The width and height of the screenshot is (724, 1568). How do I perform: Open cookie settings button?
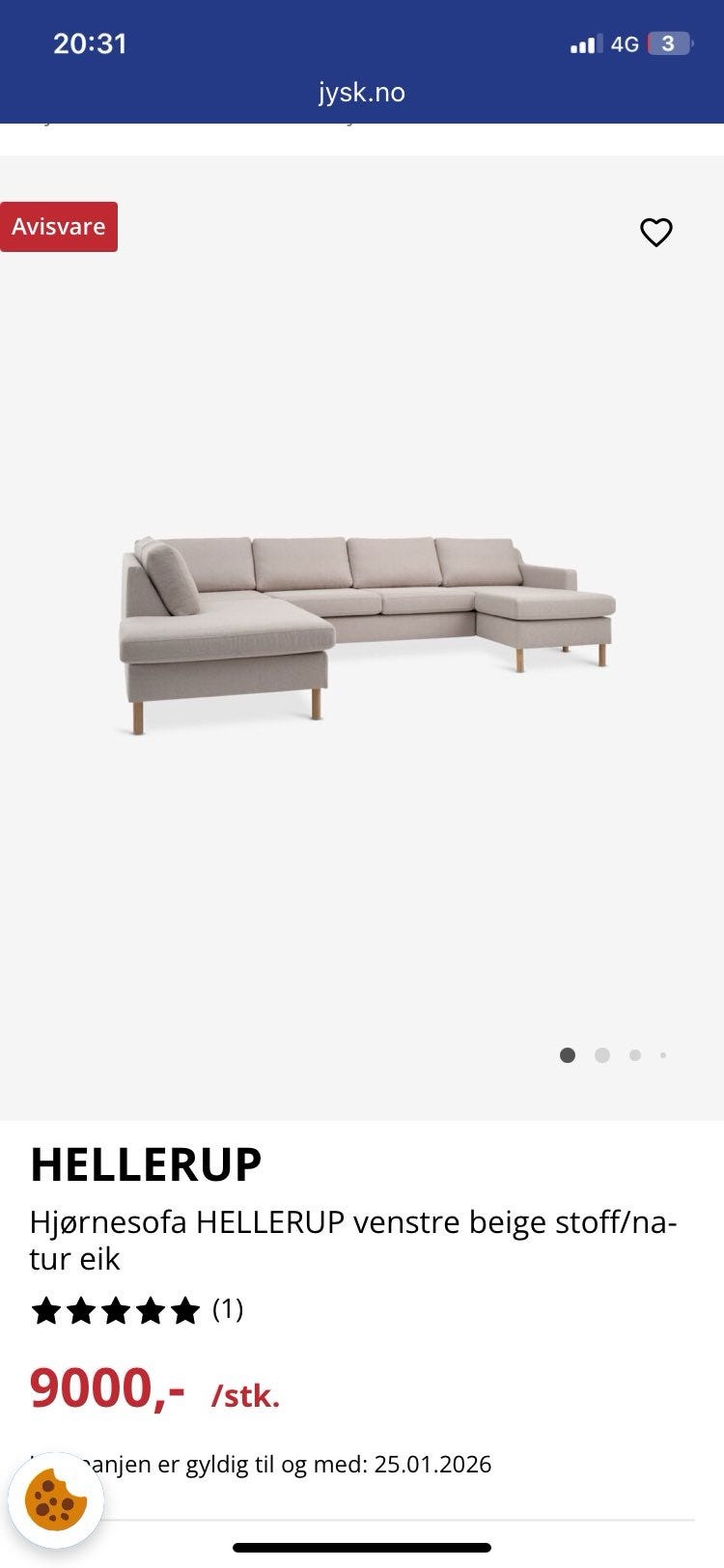click(x=56, y=1499)
